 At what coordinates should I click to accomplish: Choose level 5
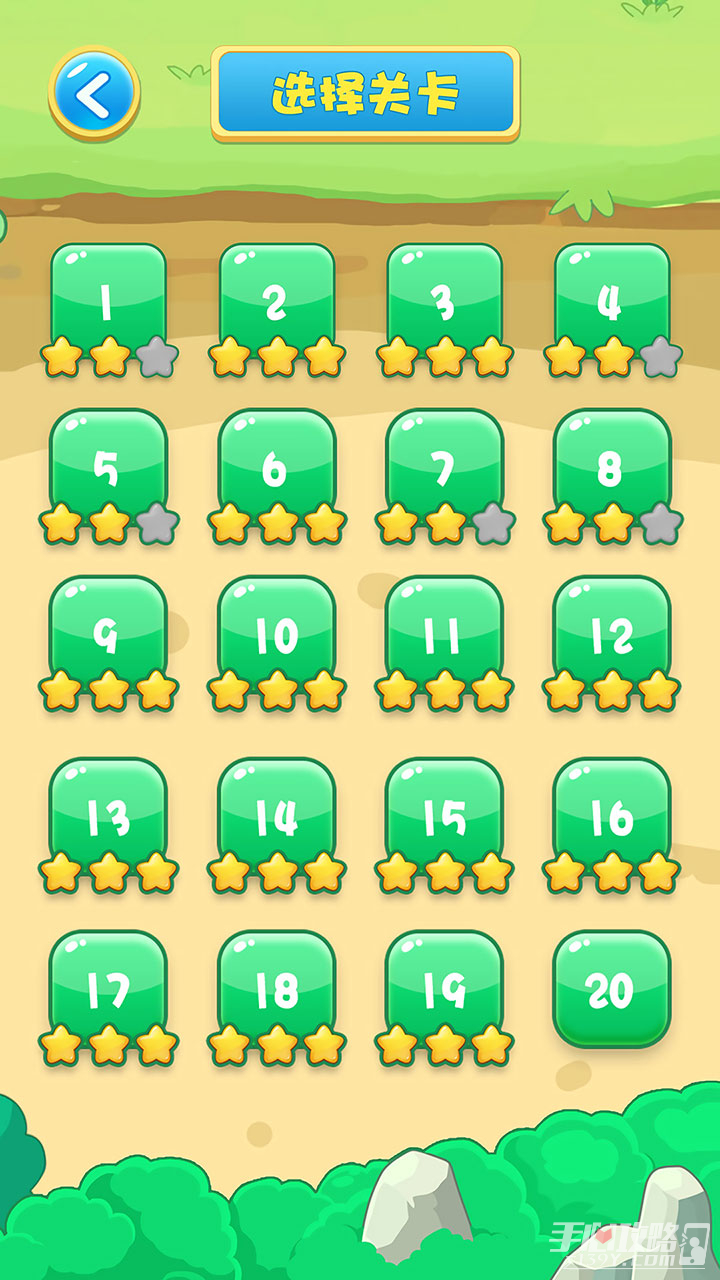[x=108, y=466]
